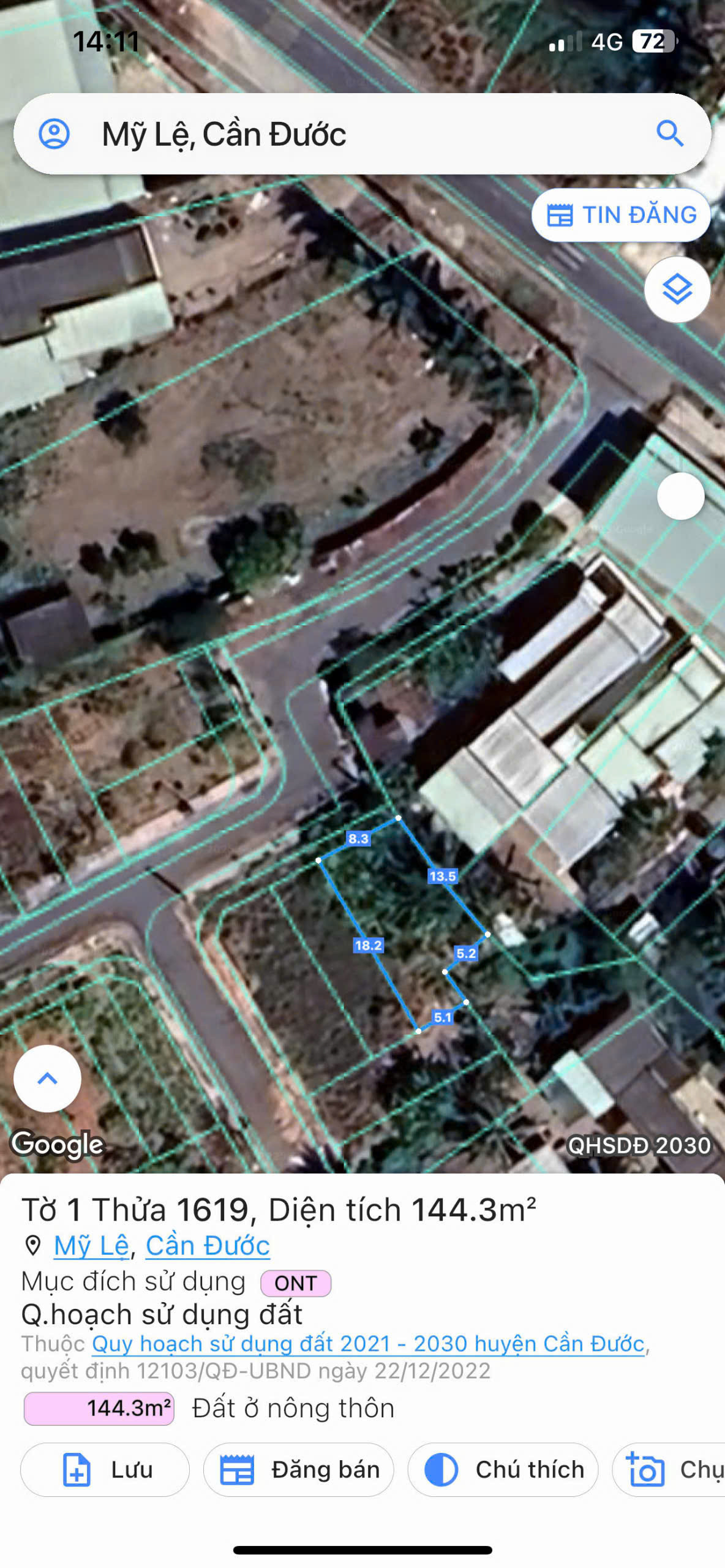The width and height of the screenshot is (725, 1568).
Task: Open the account profile icon
Action: [x=54, y=134]
